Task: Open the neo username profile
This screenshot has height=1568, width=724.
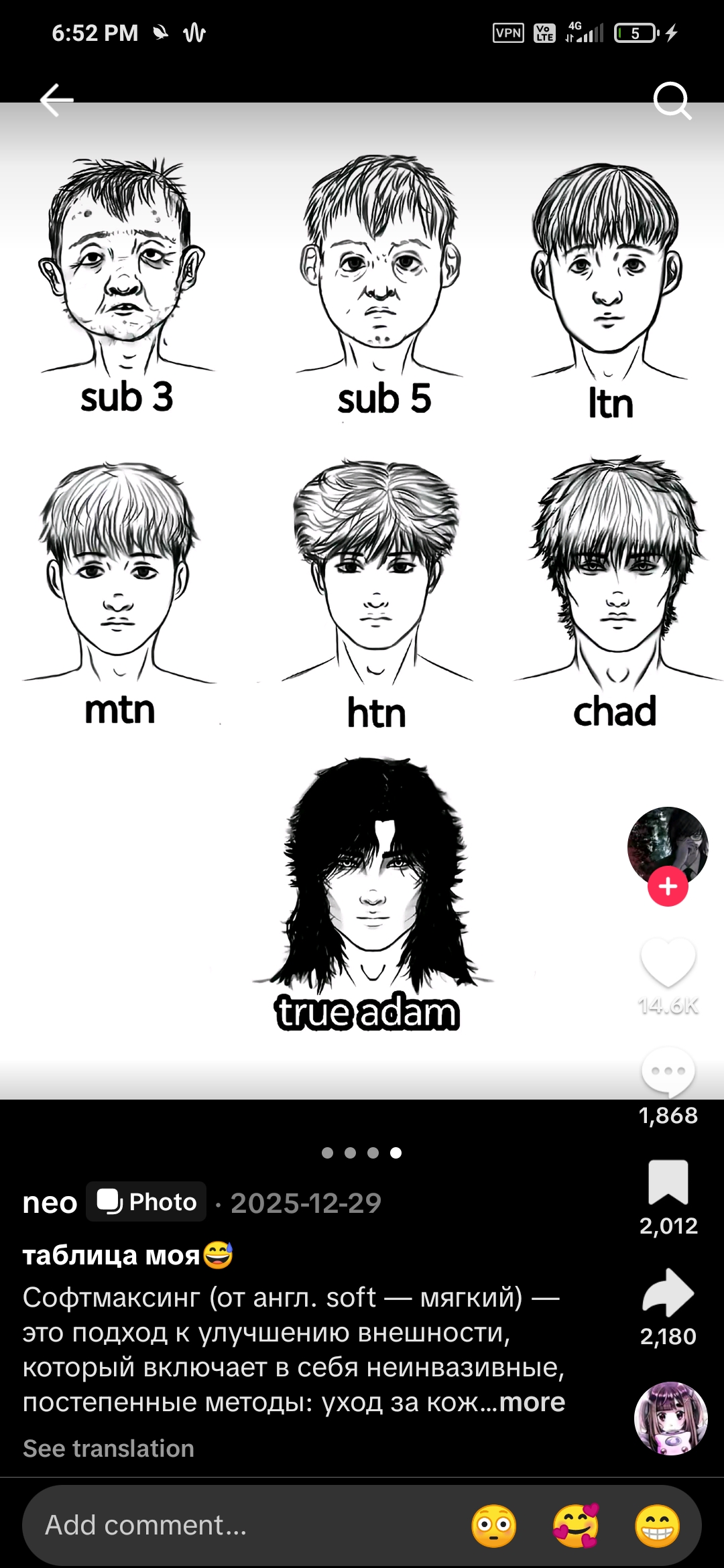Action: click(x=50, y=1202)
